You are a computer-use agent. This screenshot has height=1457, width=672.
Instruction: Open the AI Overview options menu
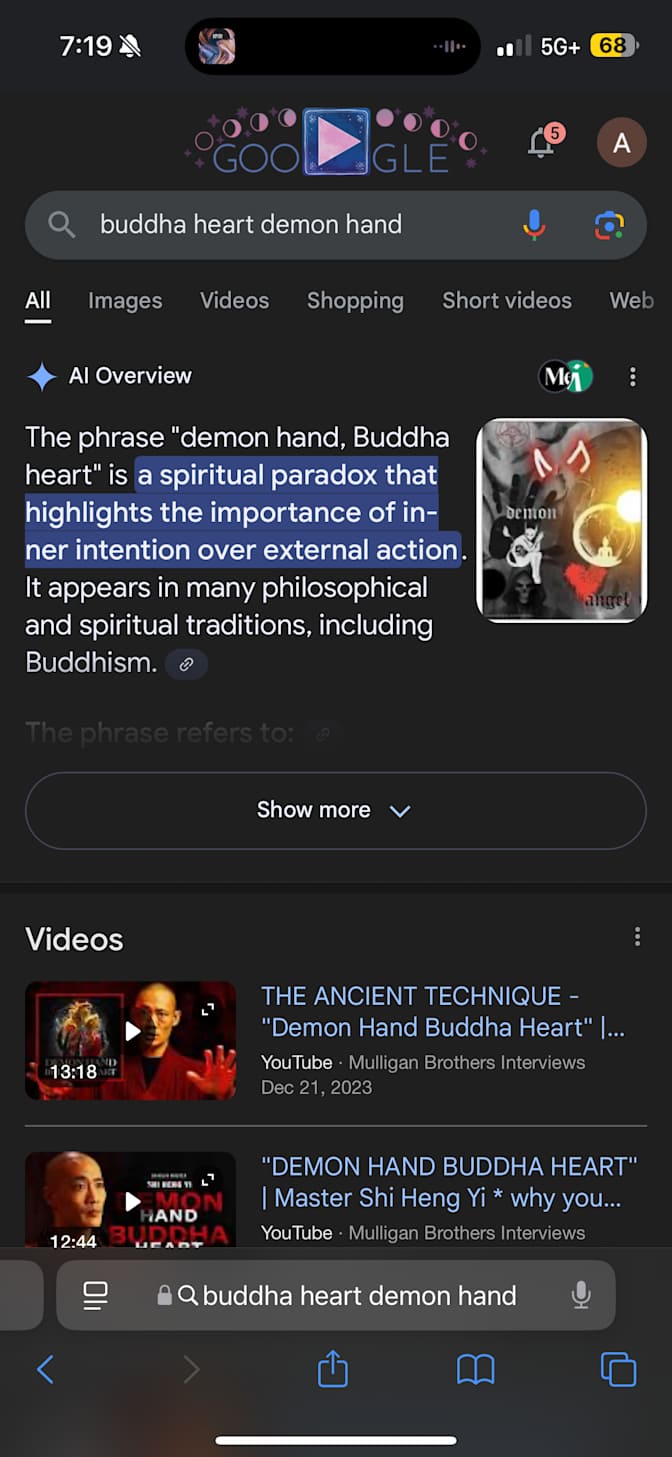632,376
